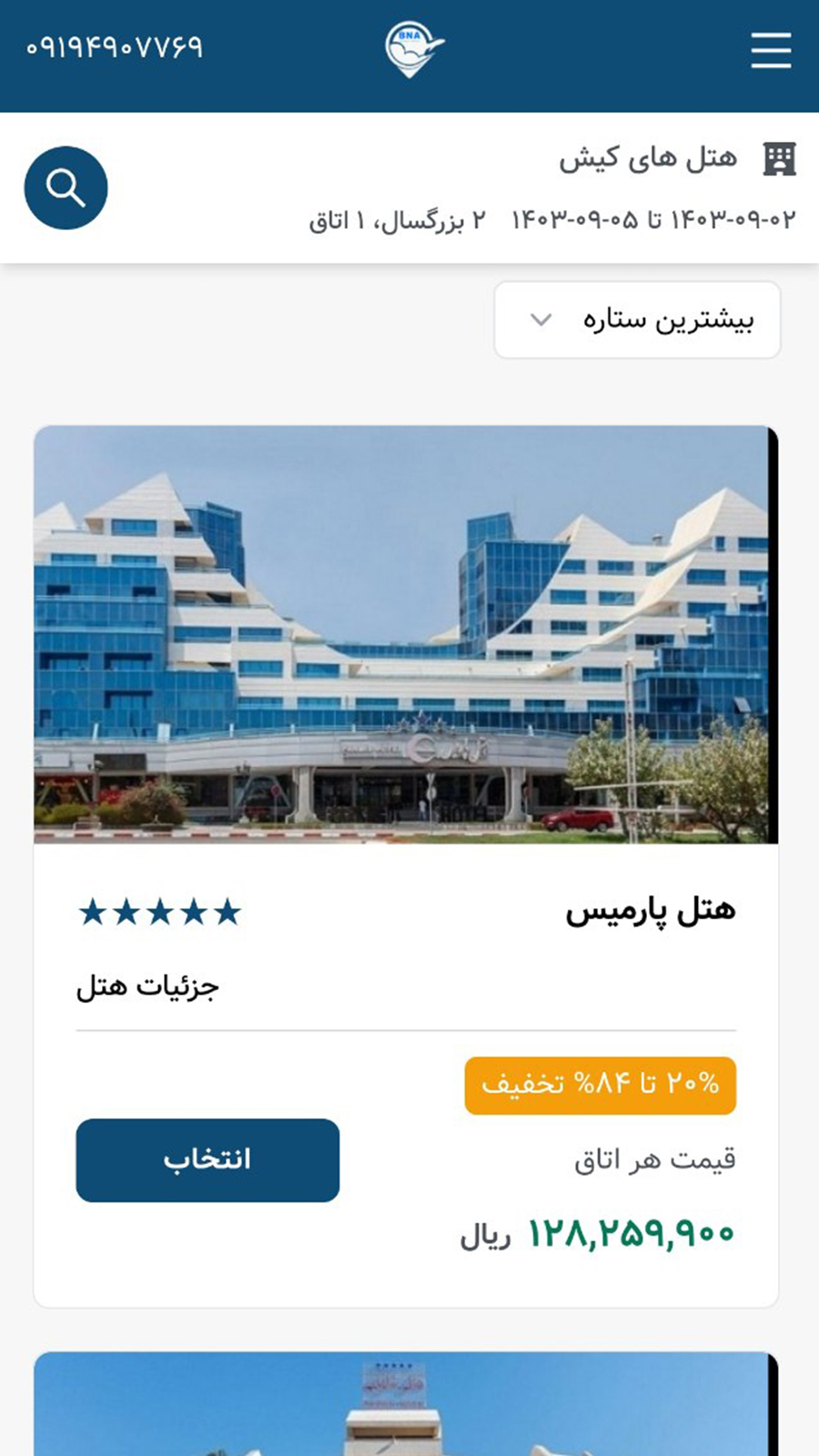Click the '20 تا 84% تخفیف' discount badge
Screen dimensions: 819x1456
[599, 1085]
